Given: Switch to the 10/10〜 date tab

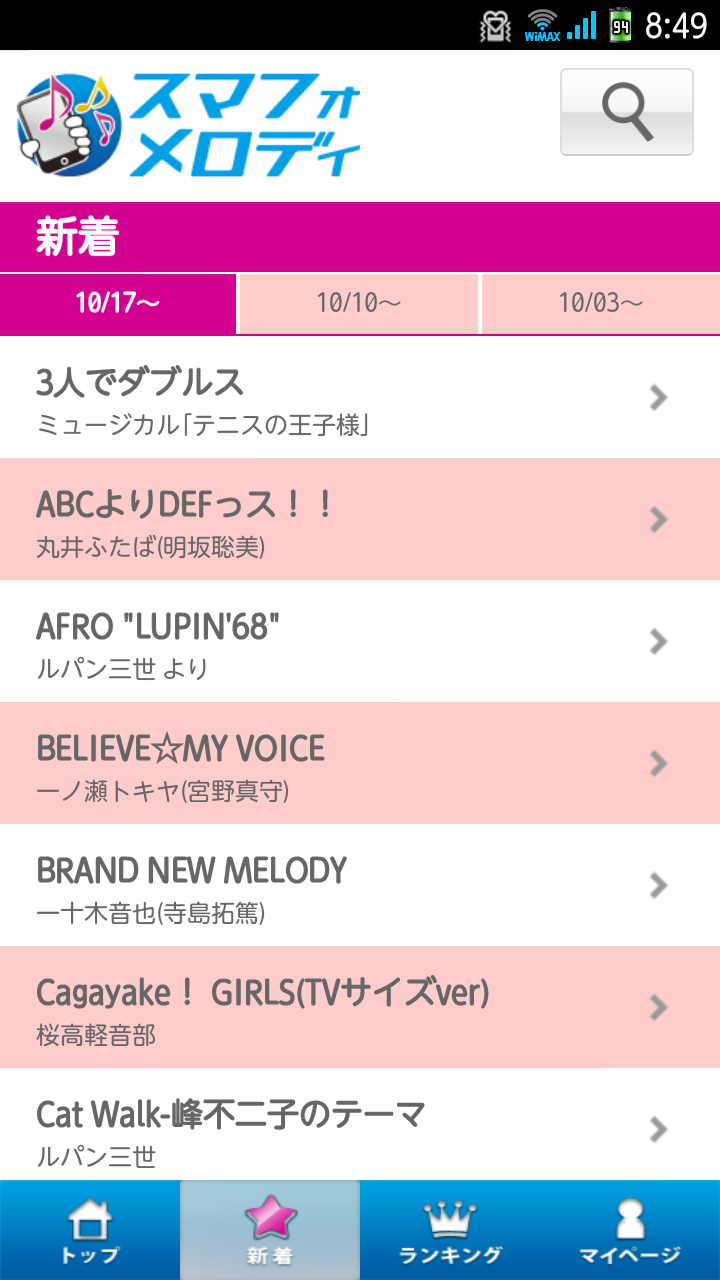Looking at the screenshot, I should point(359,303).
